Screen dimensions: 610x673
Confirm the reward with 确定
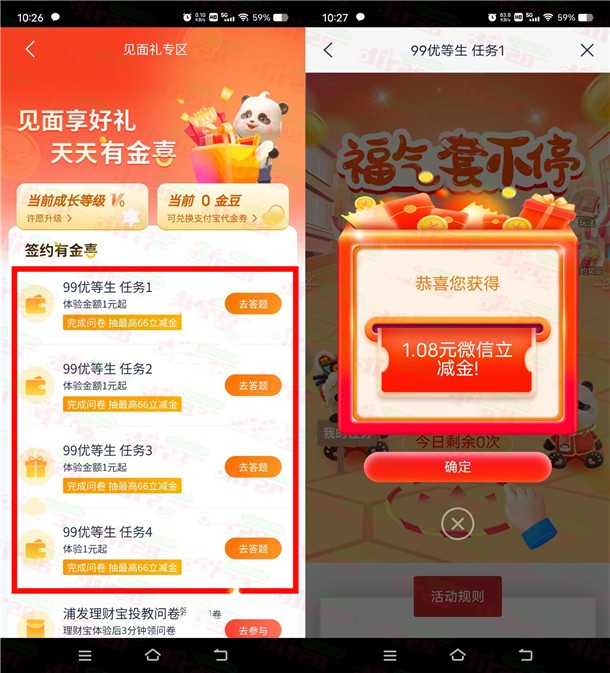point(457,467)
